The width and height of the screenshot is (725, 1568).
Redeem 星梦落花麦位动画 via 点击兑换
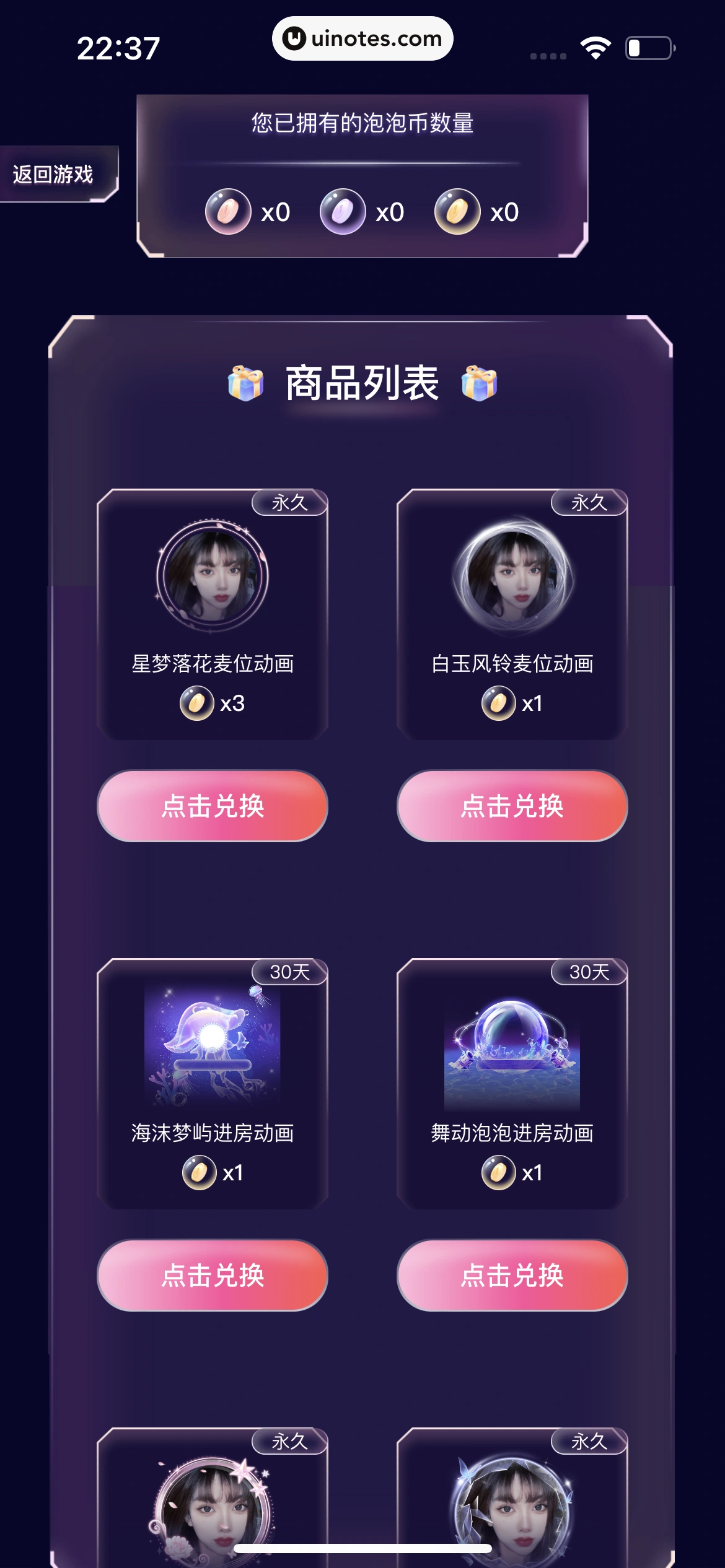coord(213,806)
